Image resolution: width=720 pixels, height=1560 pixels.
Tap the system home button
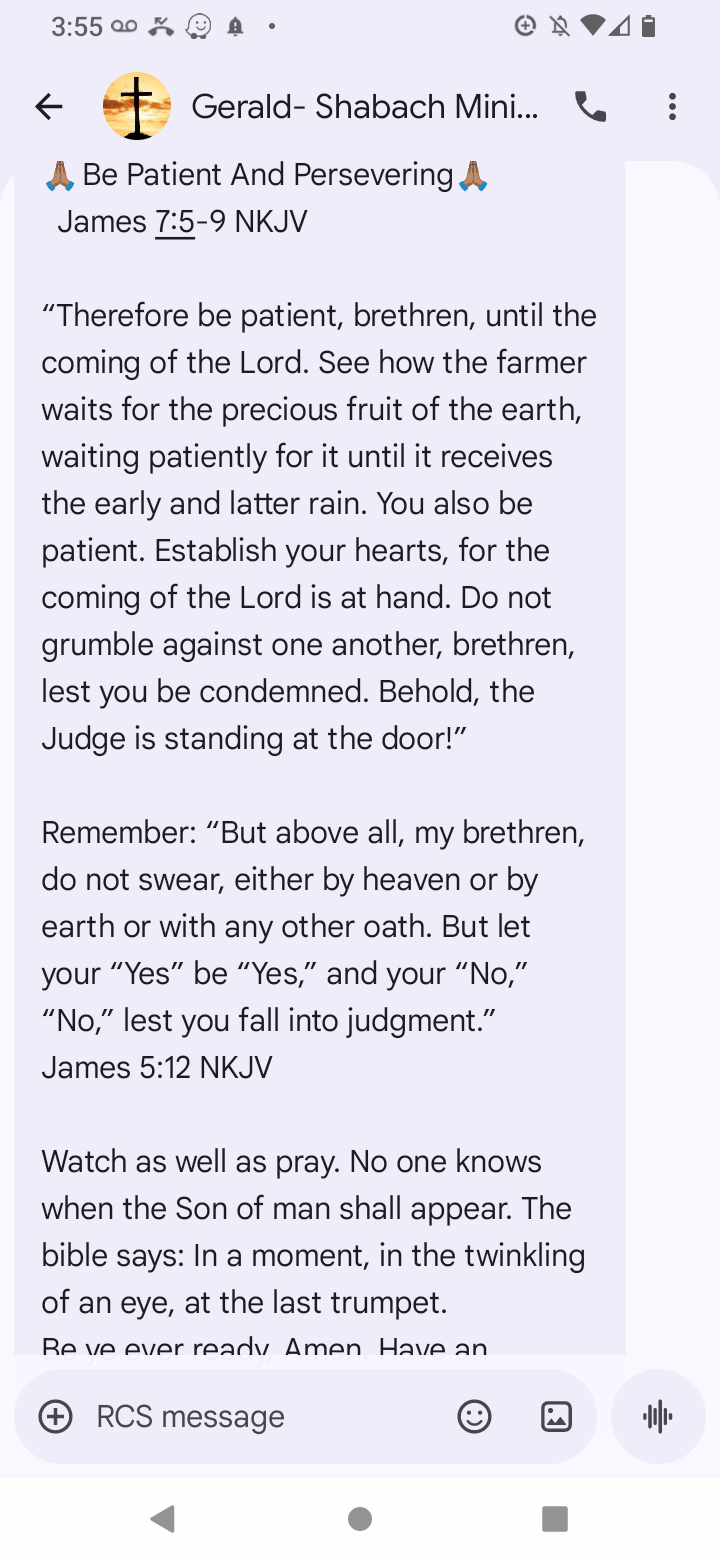(x=360, y=1520)
